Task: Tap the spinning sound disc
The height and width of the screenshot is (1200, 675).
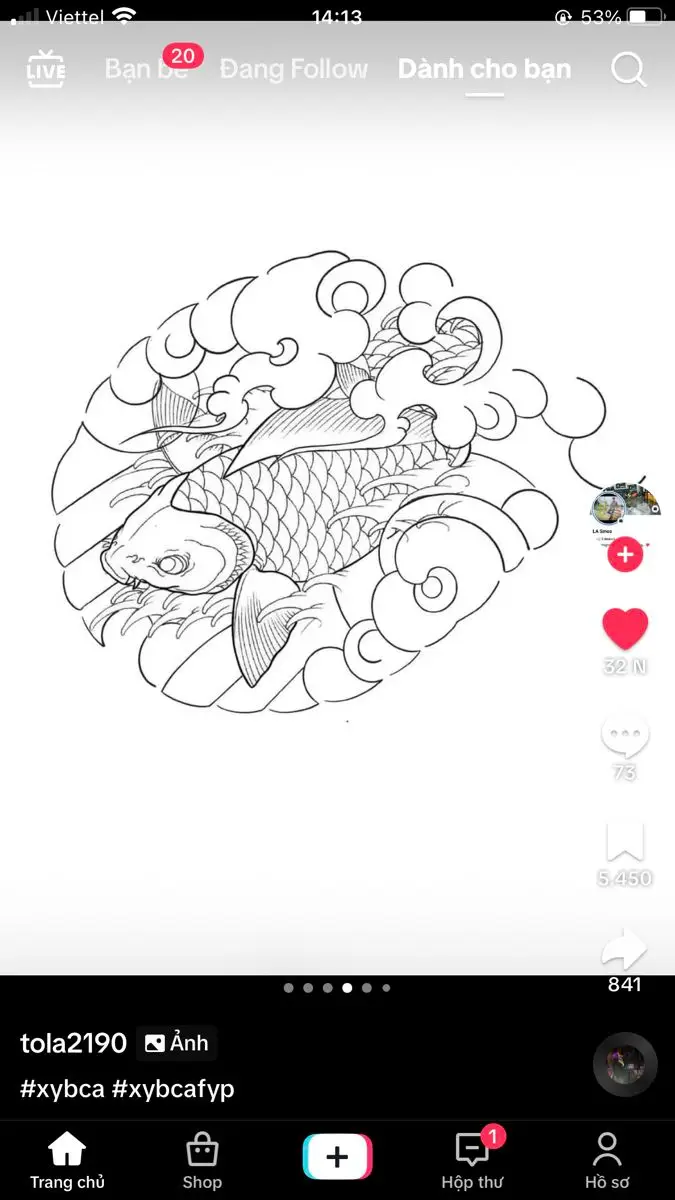Action: 625,1064
